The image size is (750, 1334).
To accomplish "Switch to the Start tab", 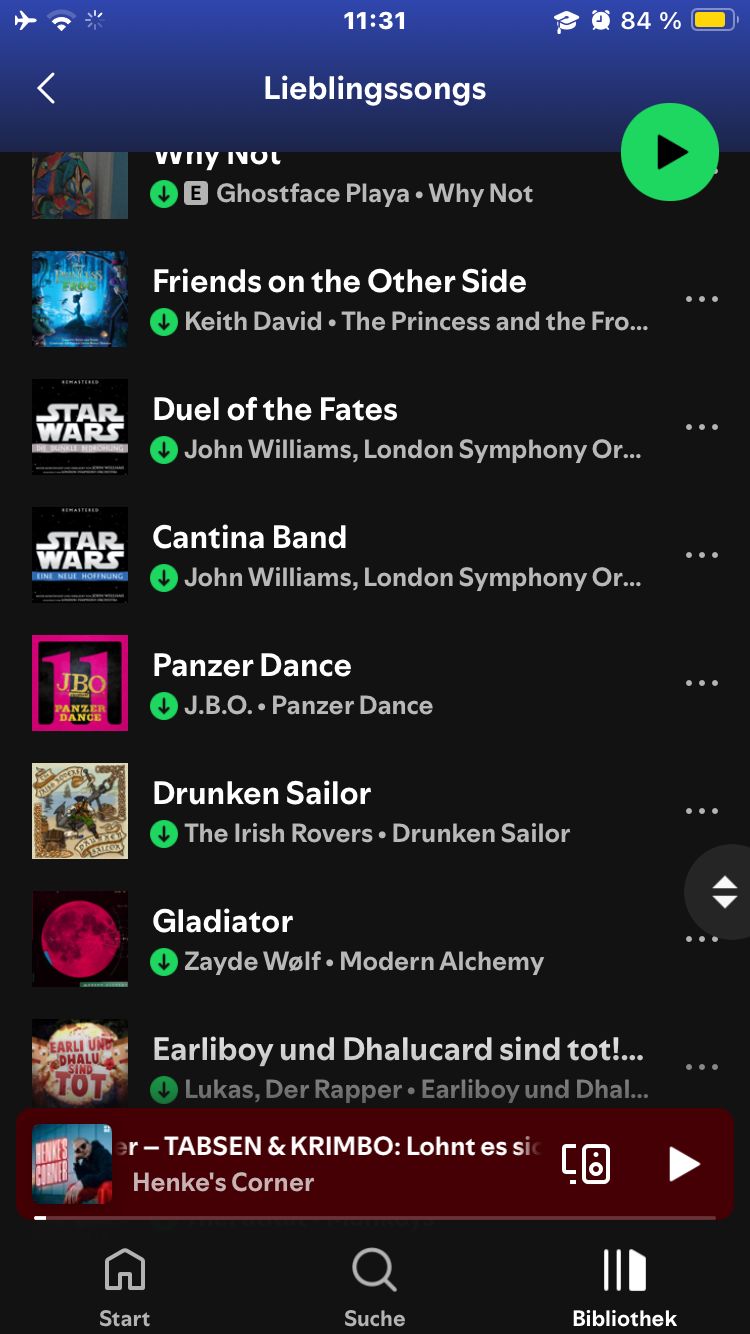I will 124,1288.
